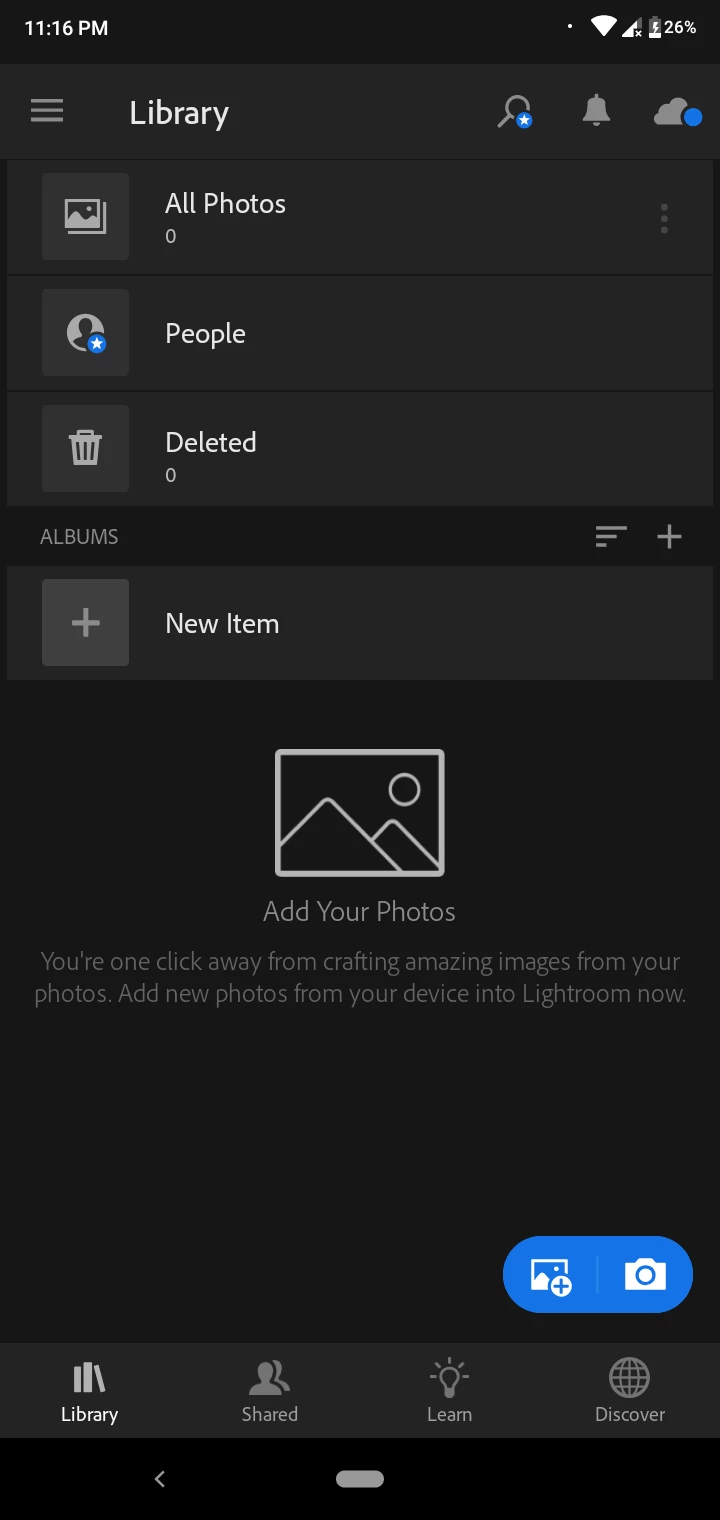Open the People section

pyautogui.click(x=205, y=333)
